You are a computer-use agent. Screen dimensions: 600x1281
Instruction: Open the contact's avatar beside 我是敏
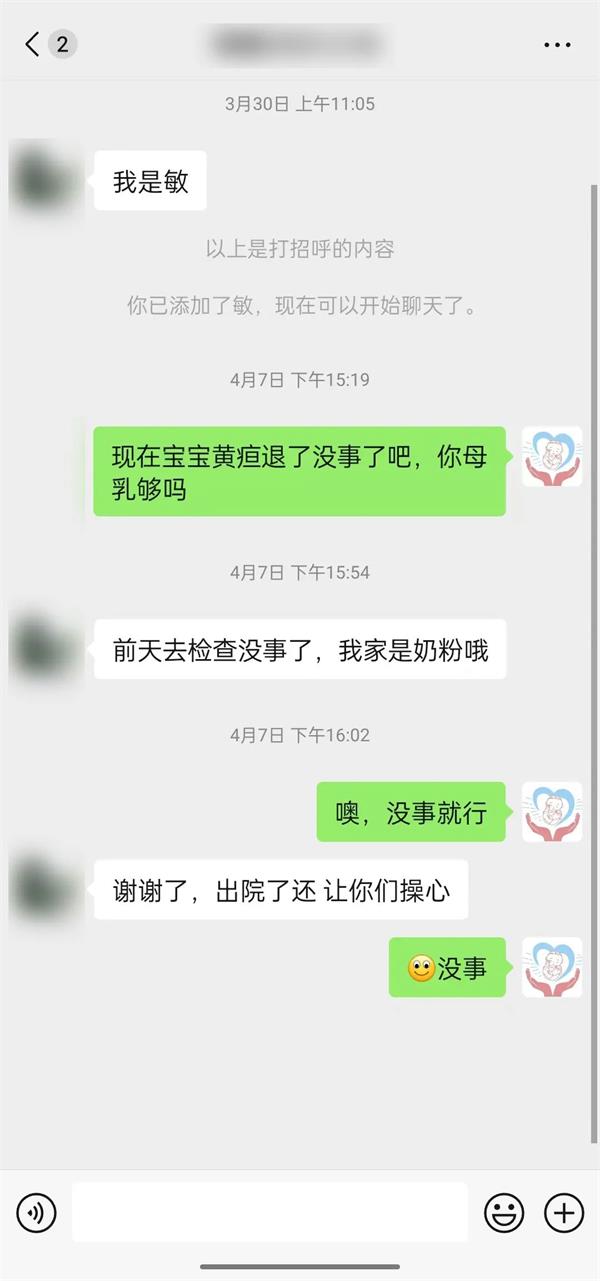pos(42,180)
